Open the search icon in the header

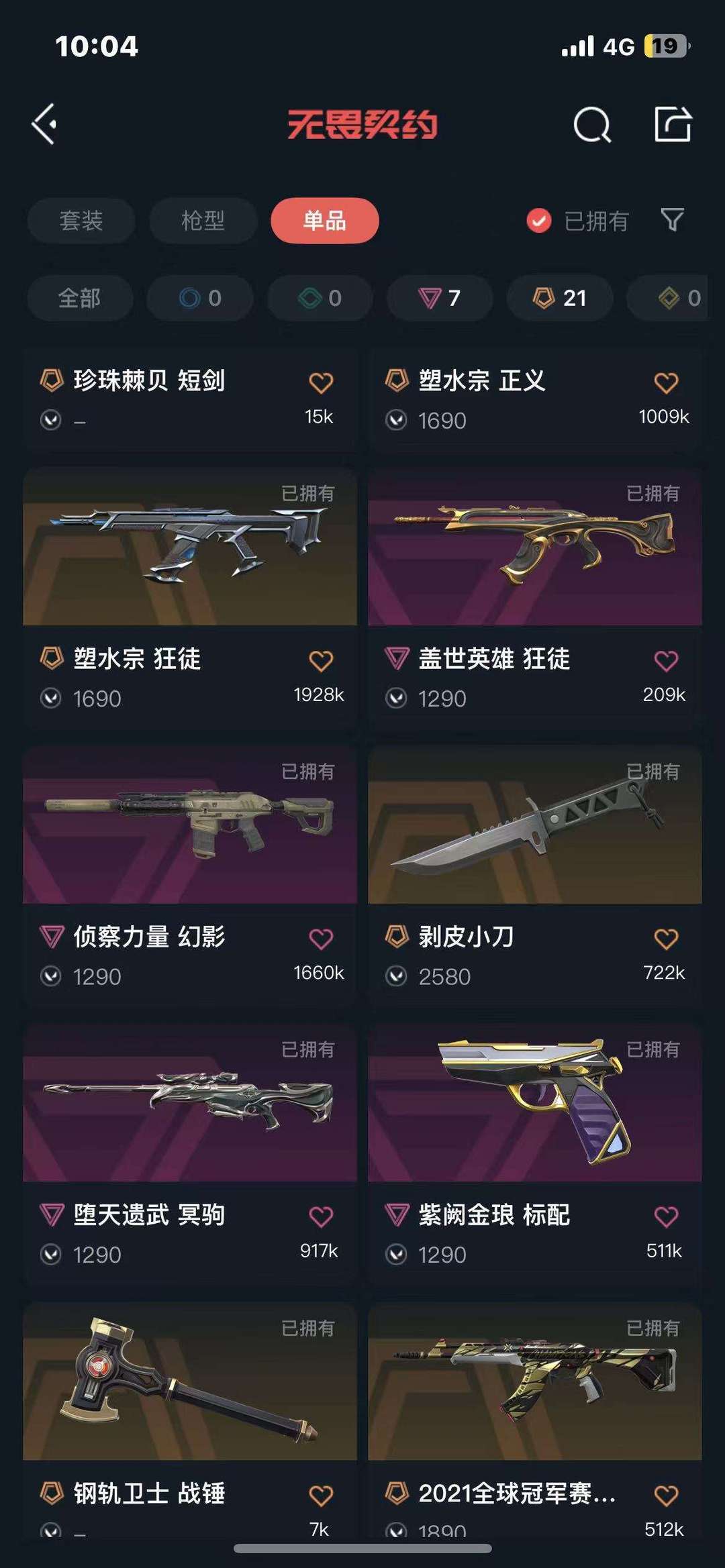(591, 125)
